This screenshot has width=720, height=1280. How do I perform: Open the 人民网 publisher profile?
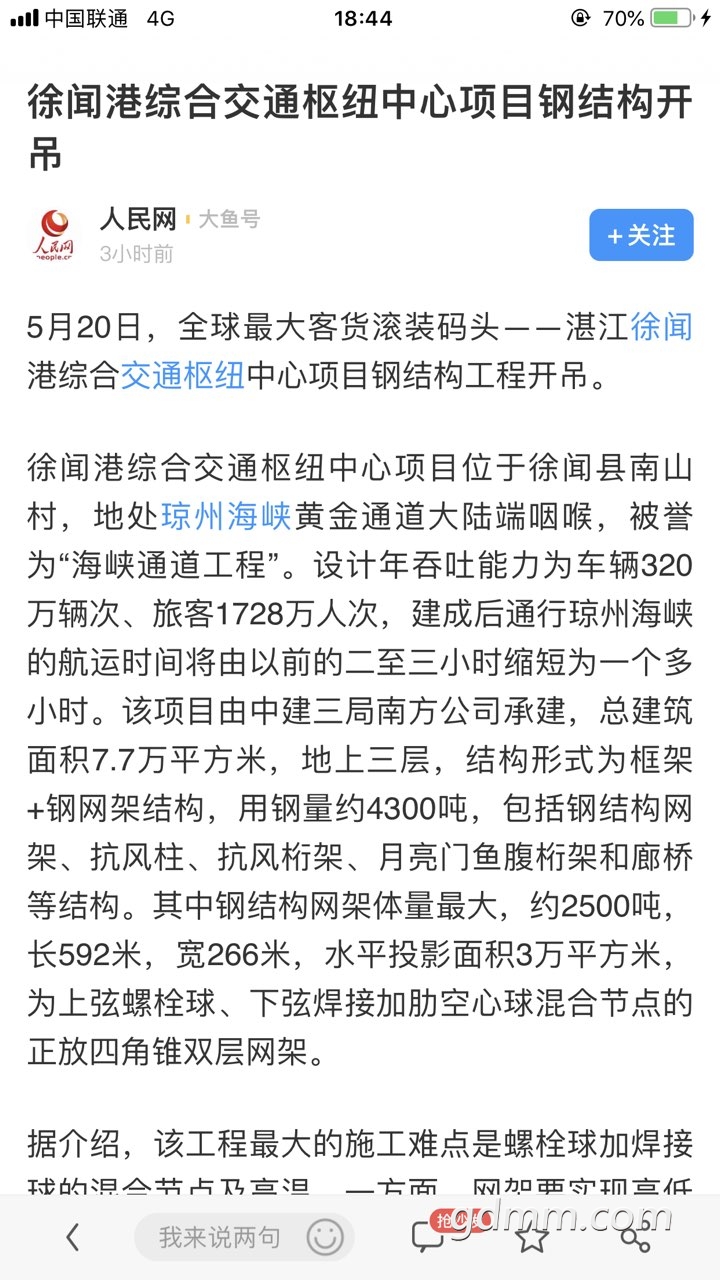pos(137,219)
